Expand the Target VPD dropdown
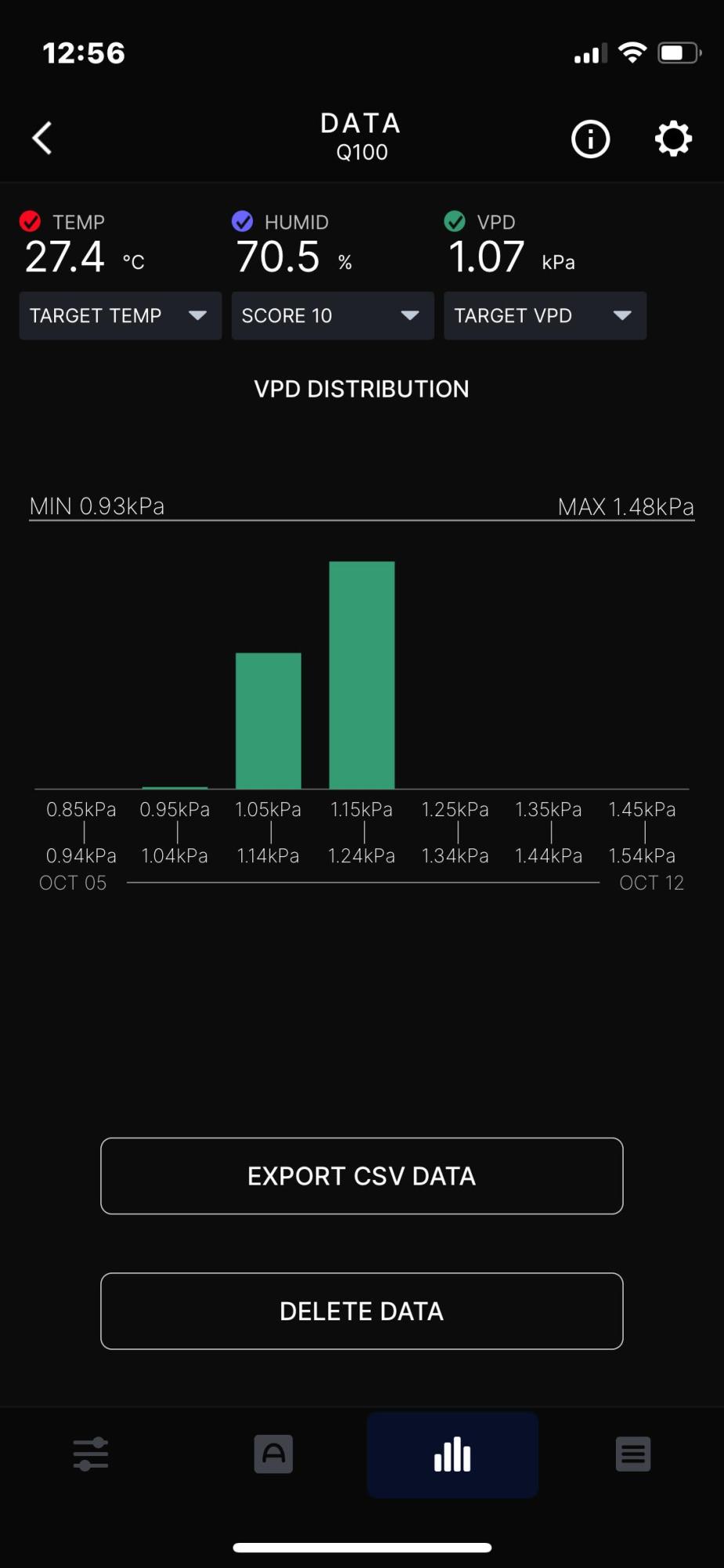 click(x=545, y=316)
